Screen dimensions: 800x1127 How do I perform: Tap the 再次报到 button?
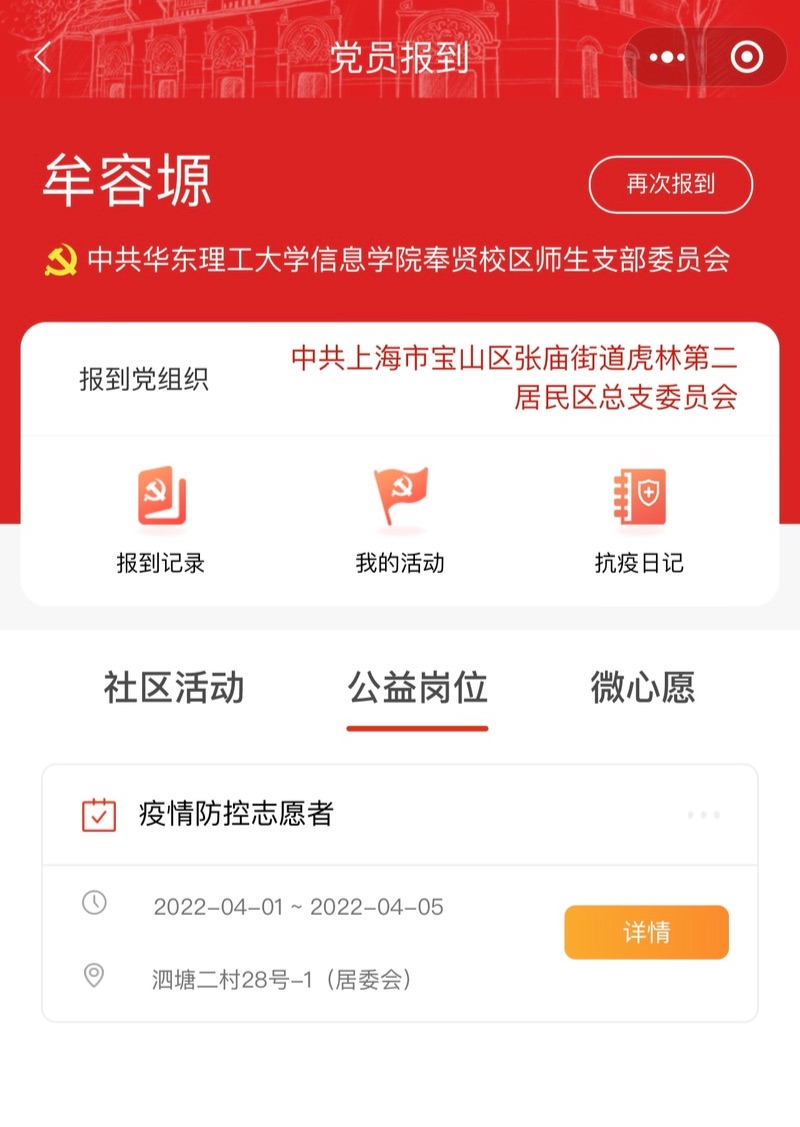tap(670, 185)
